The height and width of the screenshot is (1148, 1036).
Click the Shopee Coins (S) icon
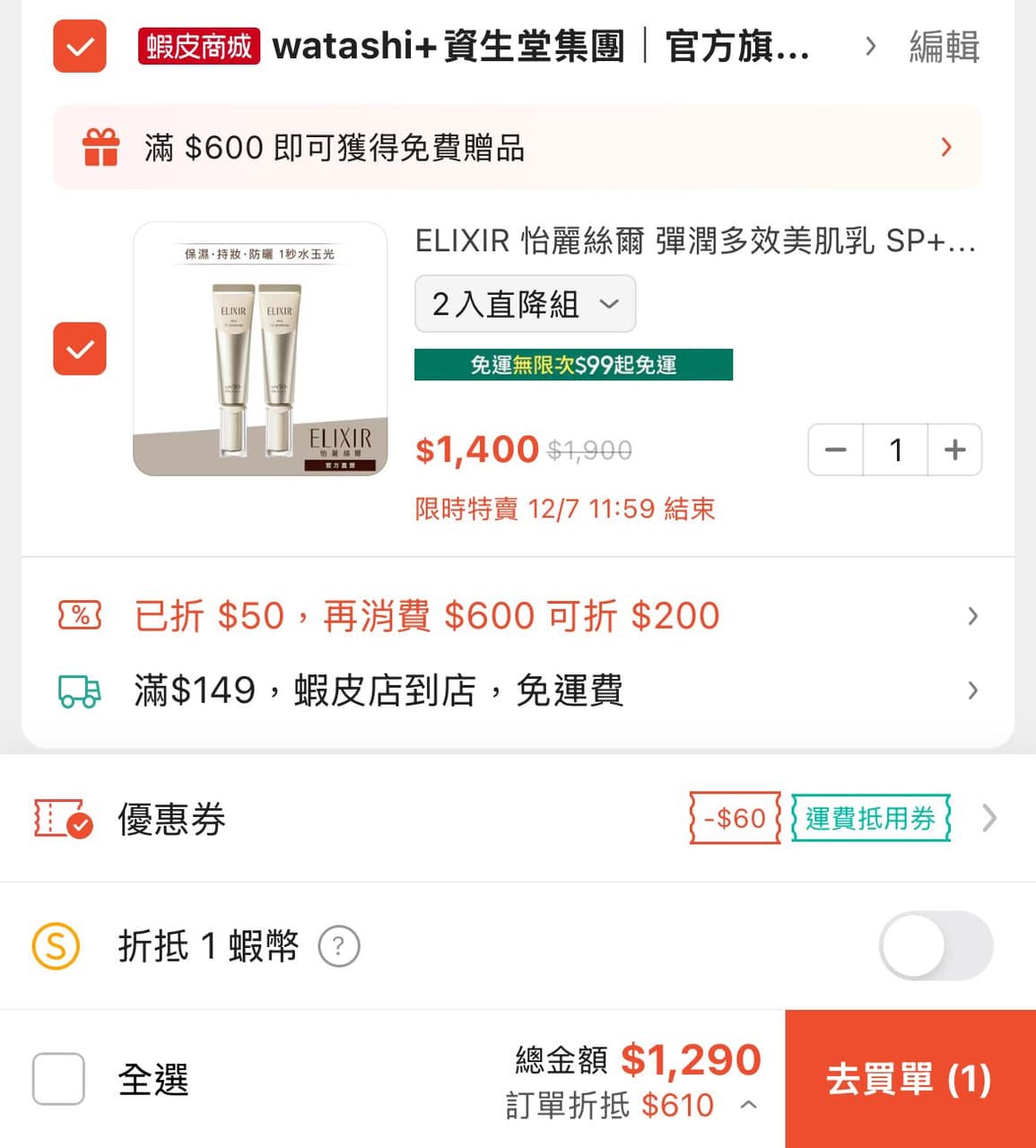point(56,946)
